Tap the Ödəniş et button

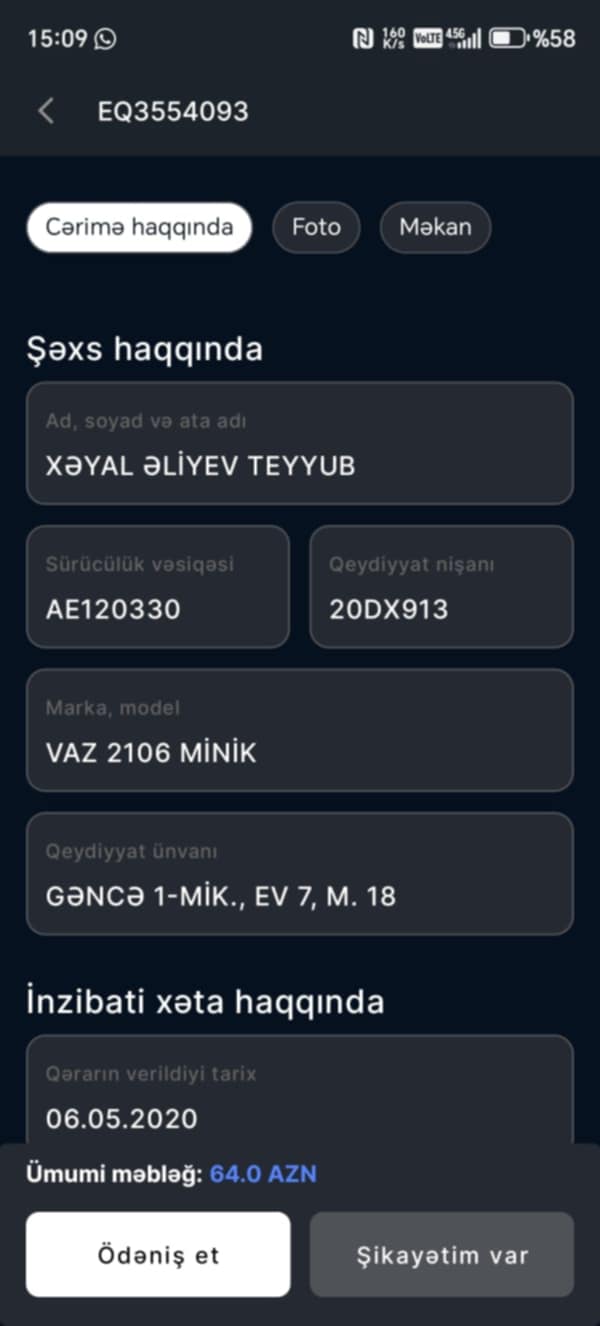[158, 1255]
